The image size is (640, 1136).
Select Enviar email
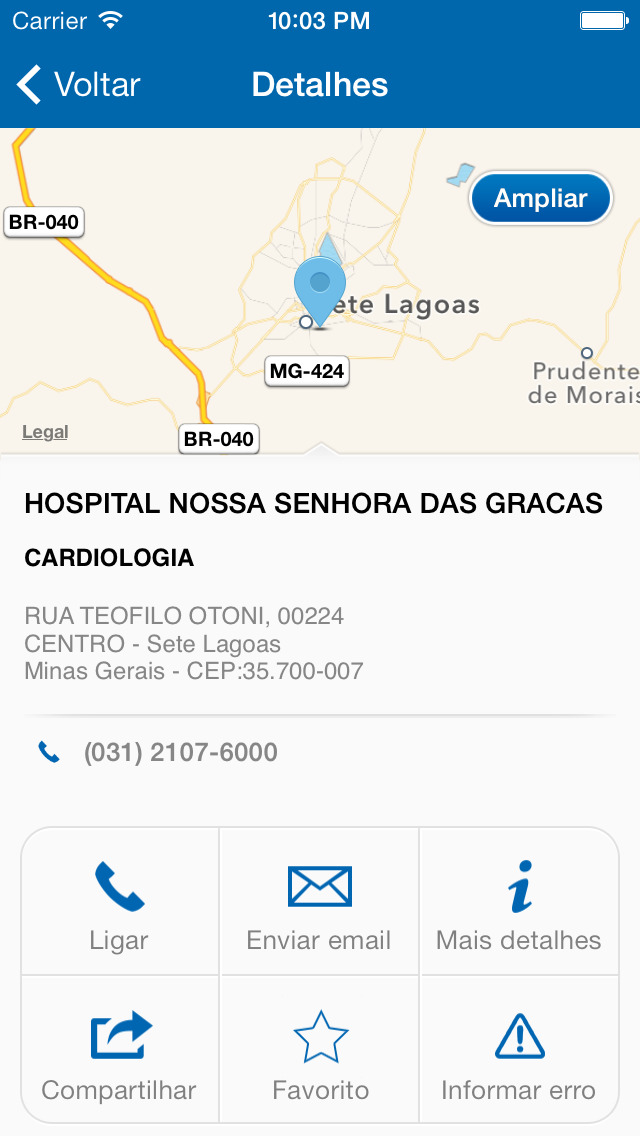click(319, 902)
